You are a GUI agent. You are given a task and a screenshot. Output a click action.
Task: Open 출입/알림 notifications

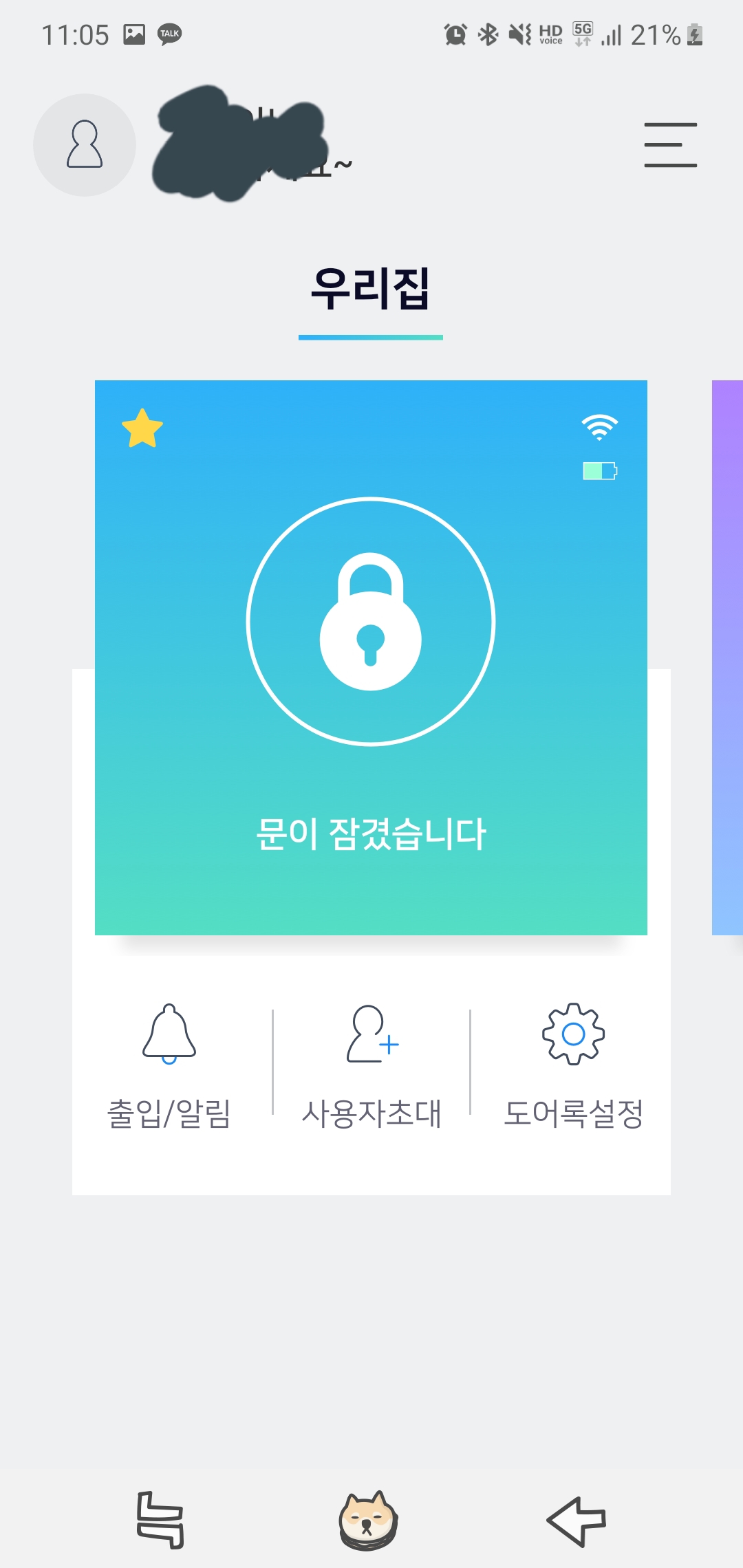169,1066
